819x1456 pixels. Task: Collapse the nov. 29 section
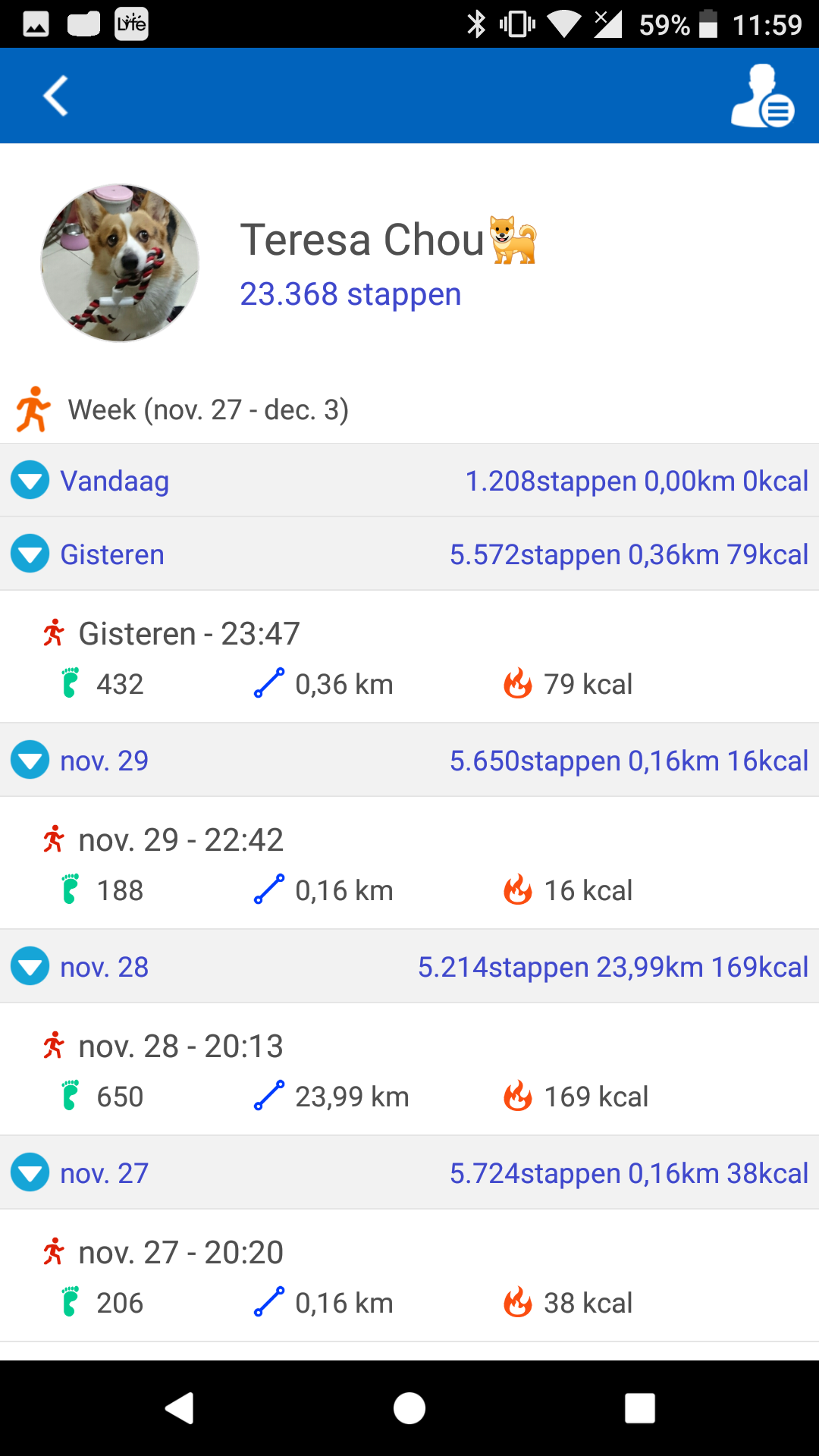click(x=409, y=761)
